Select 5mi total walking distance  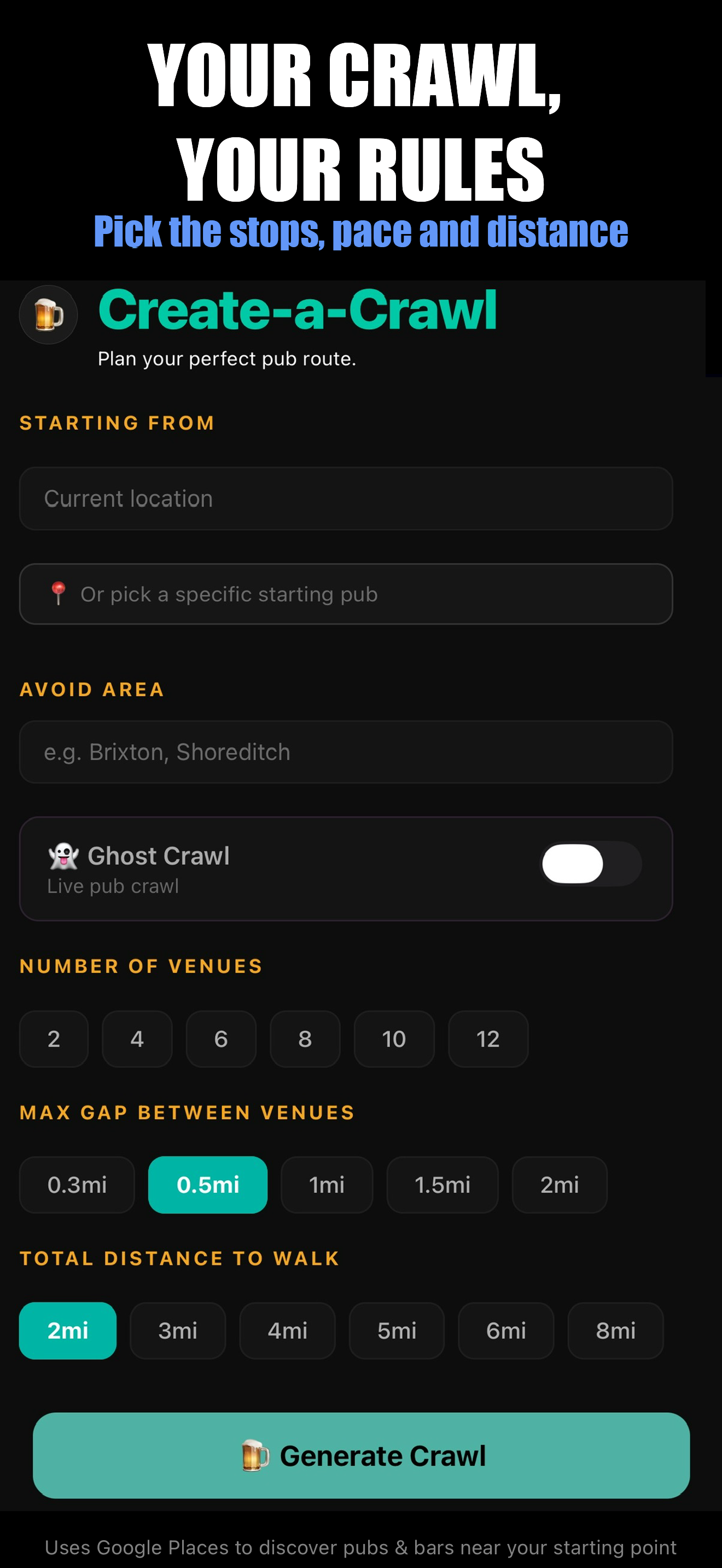[x=397, y=1331]
